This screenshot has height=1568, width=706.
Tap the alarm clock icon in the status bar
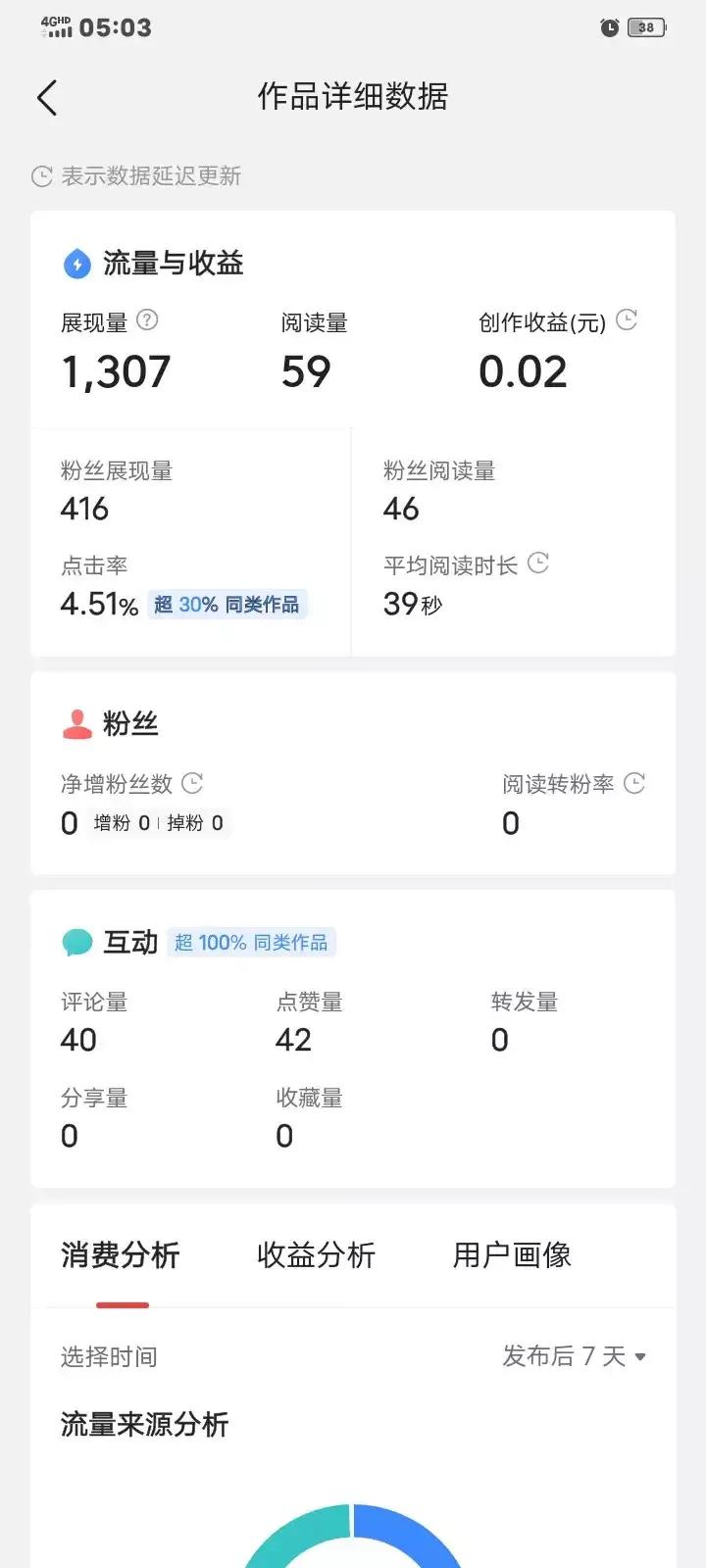pyautogui.click(x=609, y=27)
